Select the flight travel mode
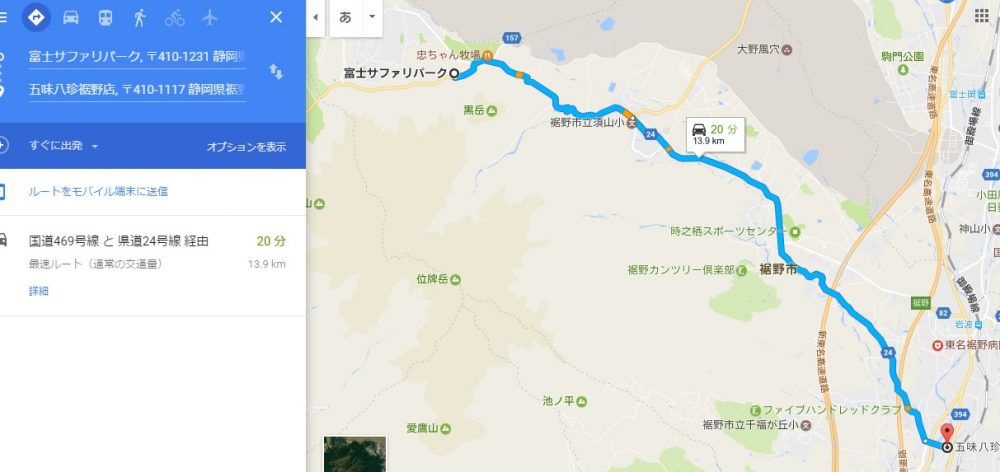Screen dimensions: 1000x472 tap(209, 17)
